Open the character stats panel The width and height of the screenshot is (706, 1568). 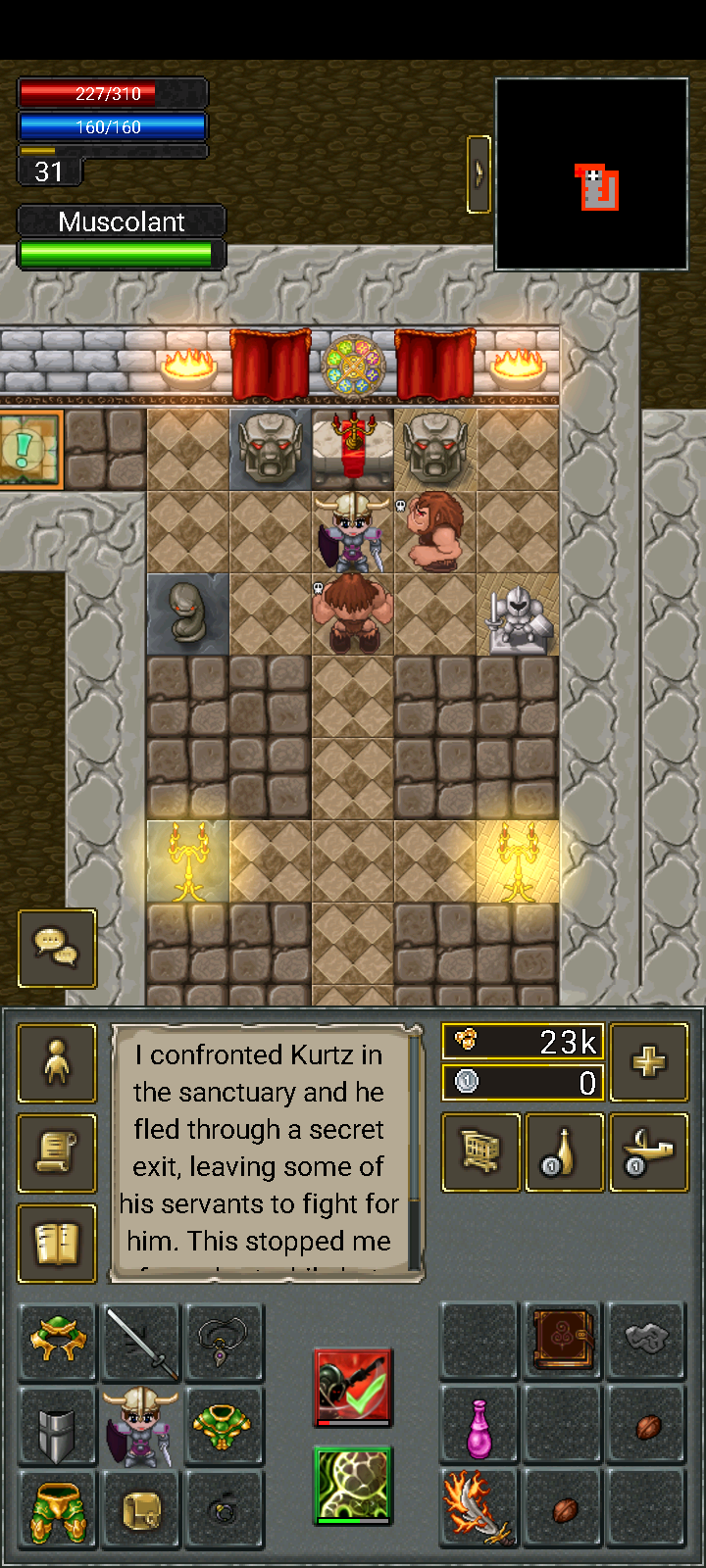(x=57, y=1063)
